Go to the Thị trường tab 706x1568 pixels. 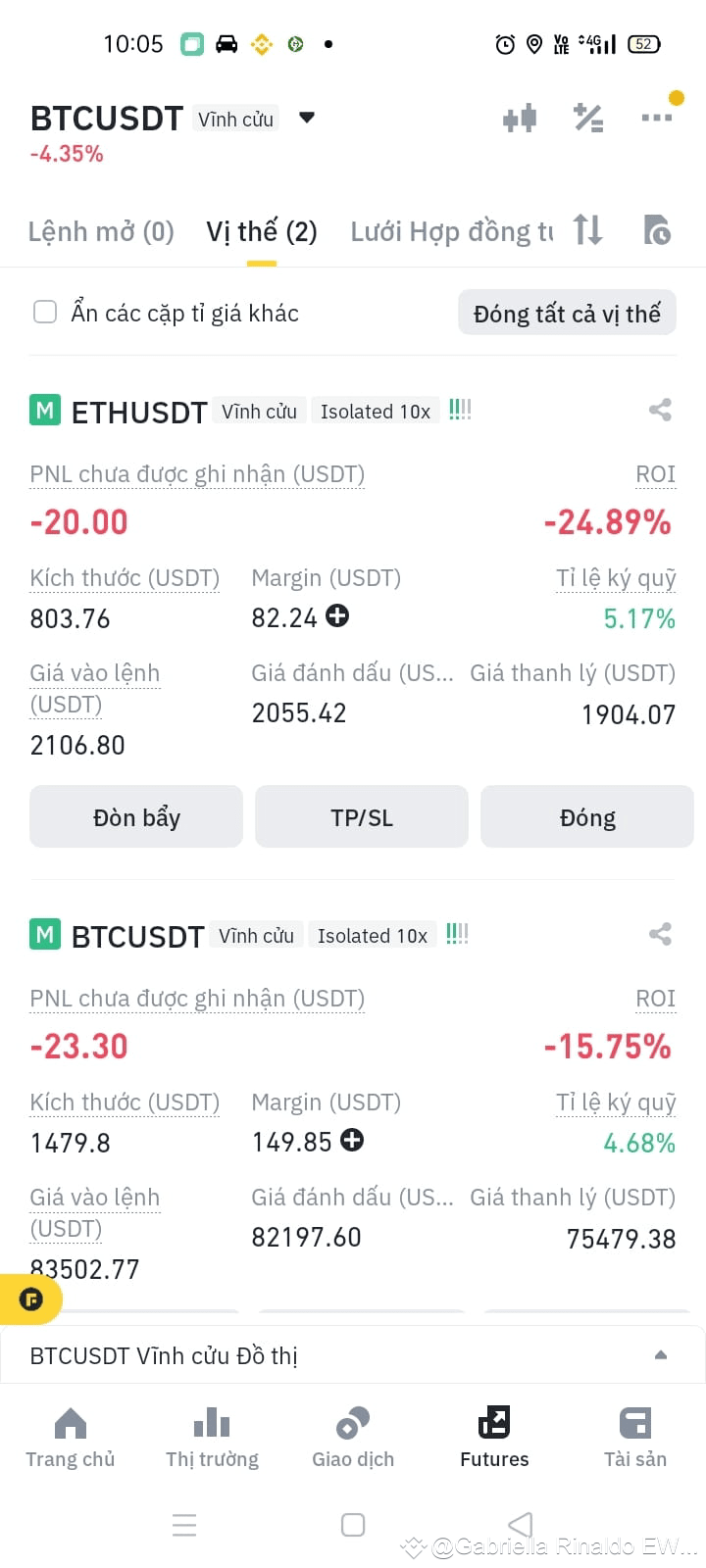click(x=212, y=1438)
